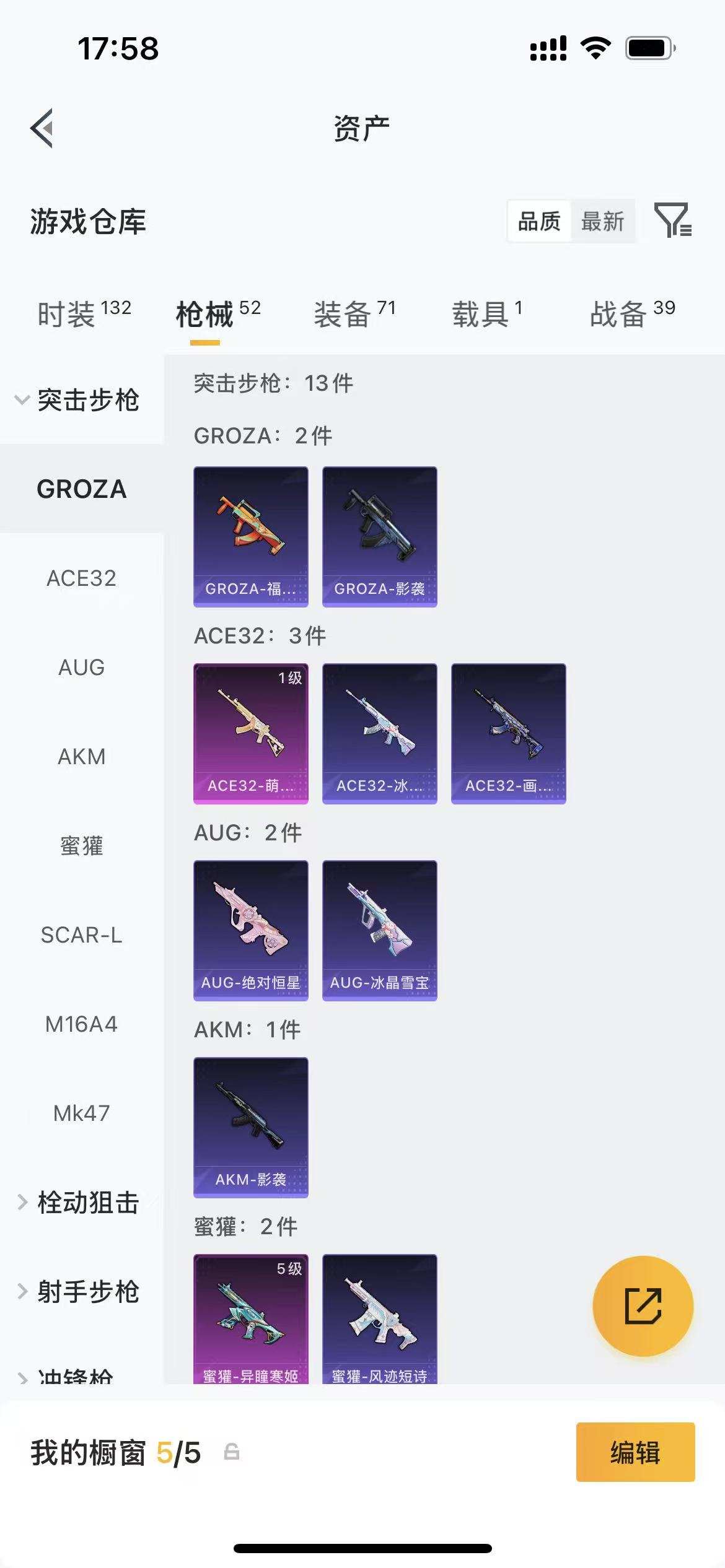725x1568 pixels.
Task: Open the AUG-绝对恒星 skin card
Action: [250, 930]
